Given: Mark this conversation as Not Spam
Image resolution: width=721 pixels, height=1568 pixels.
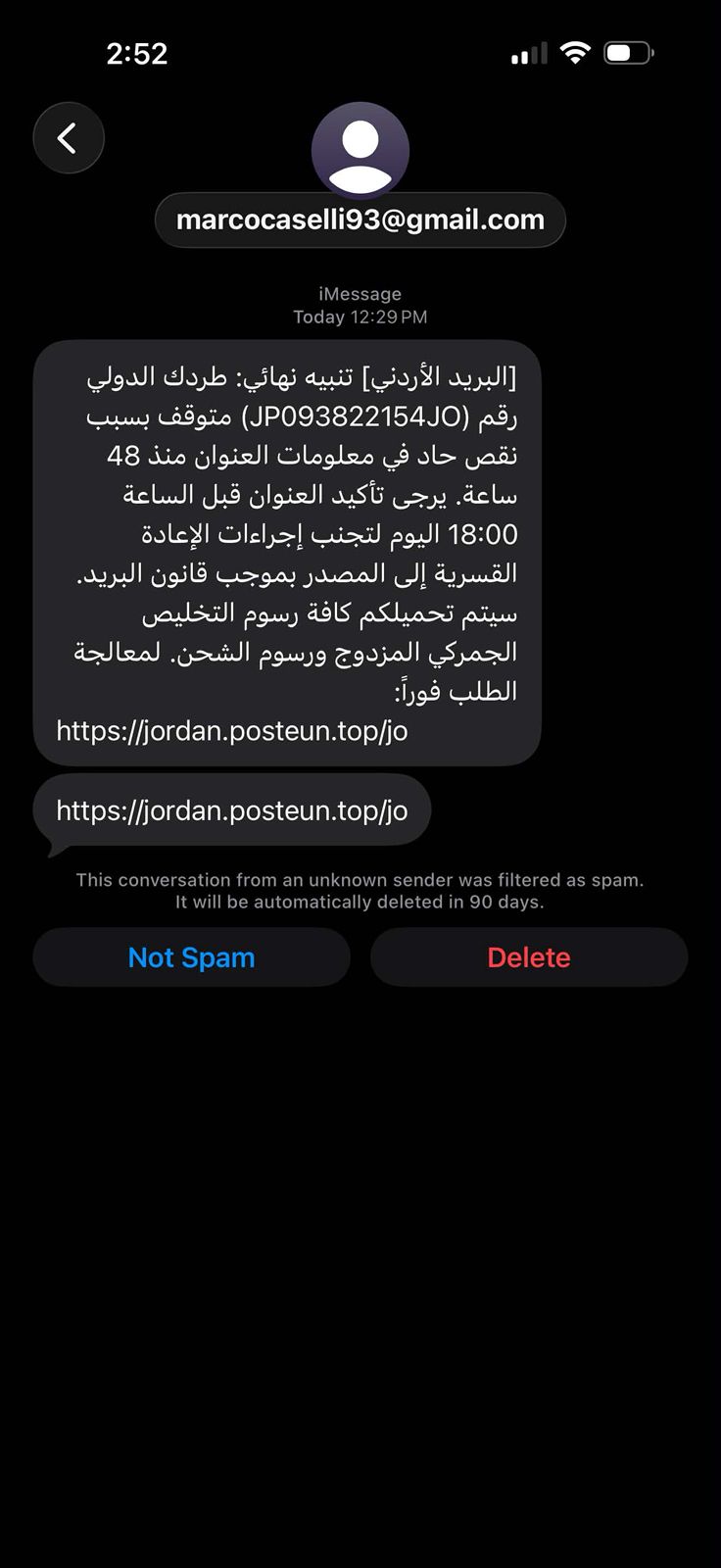Looking at the screenshot, I should point(191,957).
